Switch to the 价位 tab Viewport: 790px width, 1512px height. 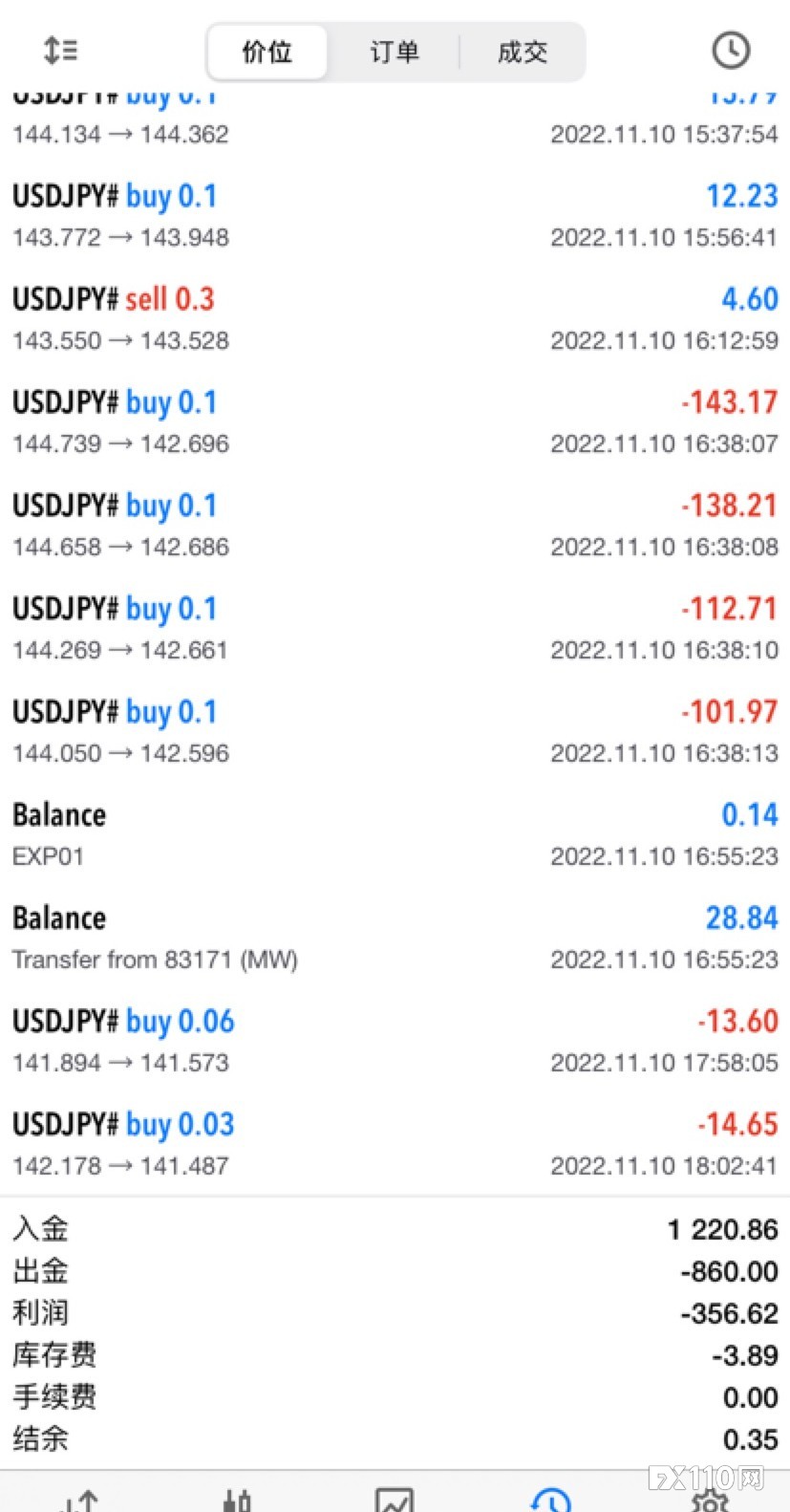(267, 52)
